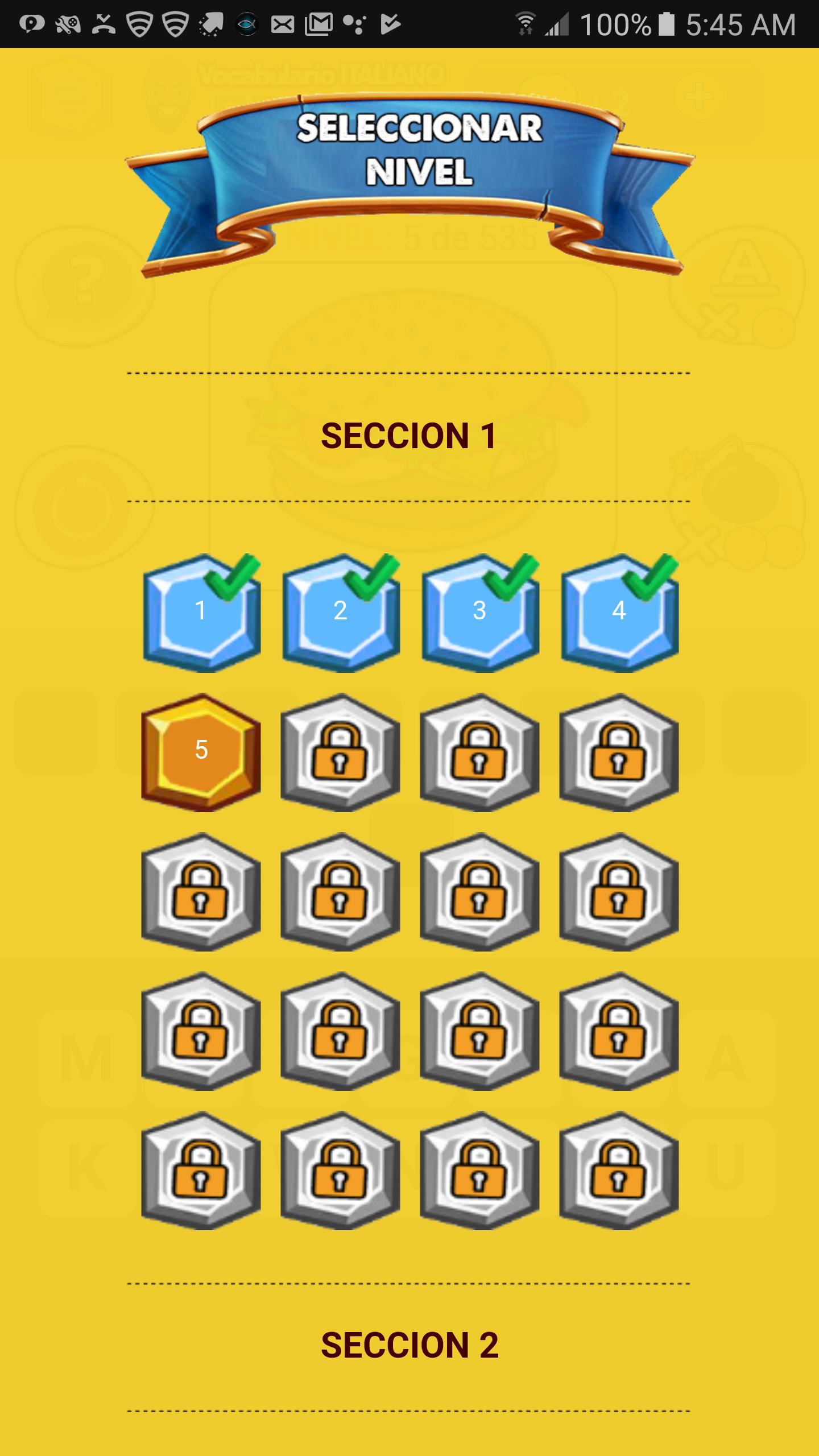Replay completed level 4
The width and height of the screenshot is (819, 1456).
pos(619,613)
